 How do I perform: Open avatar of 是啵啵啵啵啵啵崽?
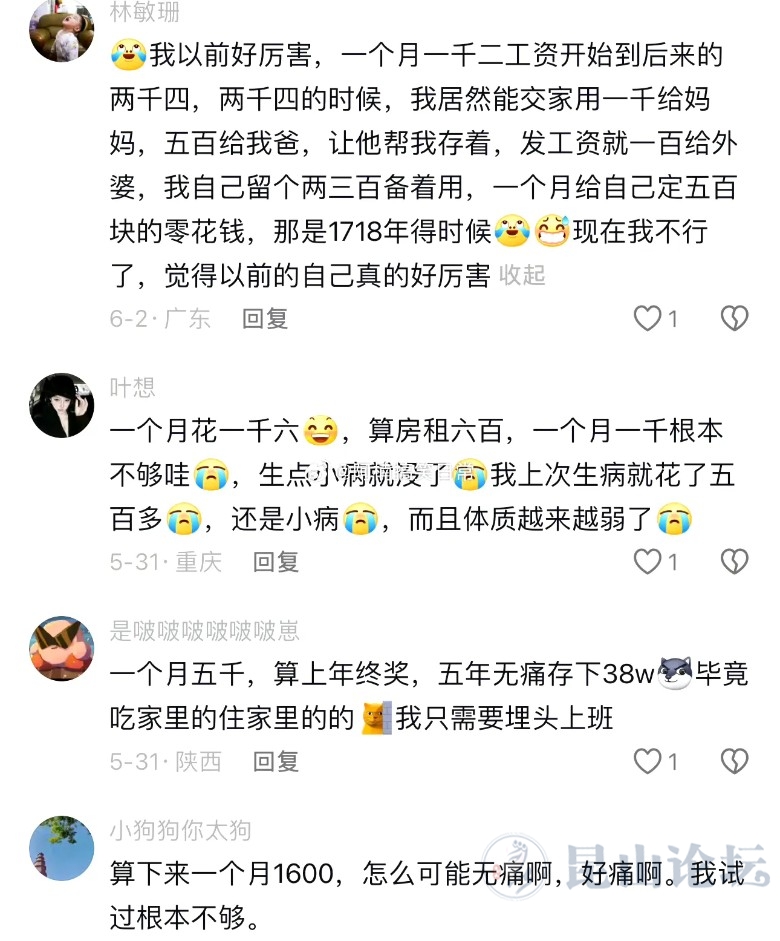pyautogui.click(x=62, y=648)
